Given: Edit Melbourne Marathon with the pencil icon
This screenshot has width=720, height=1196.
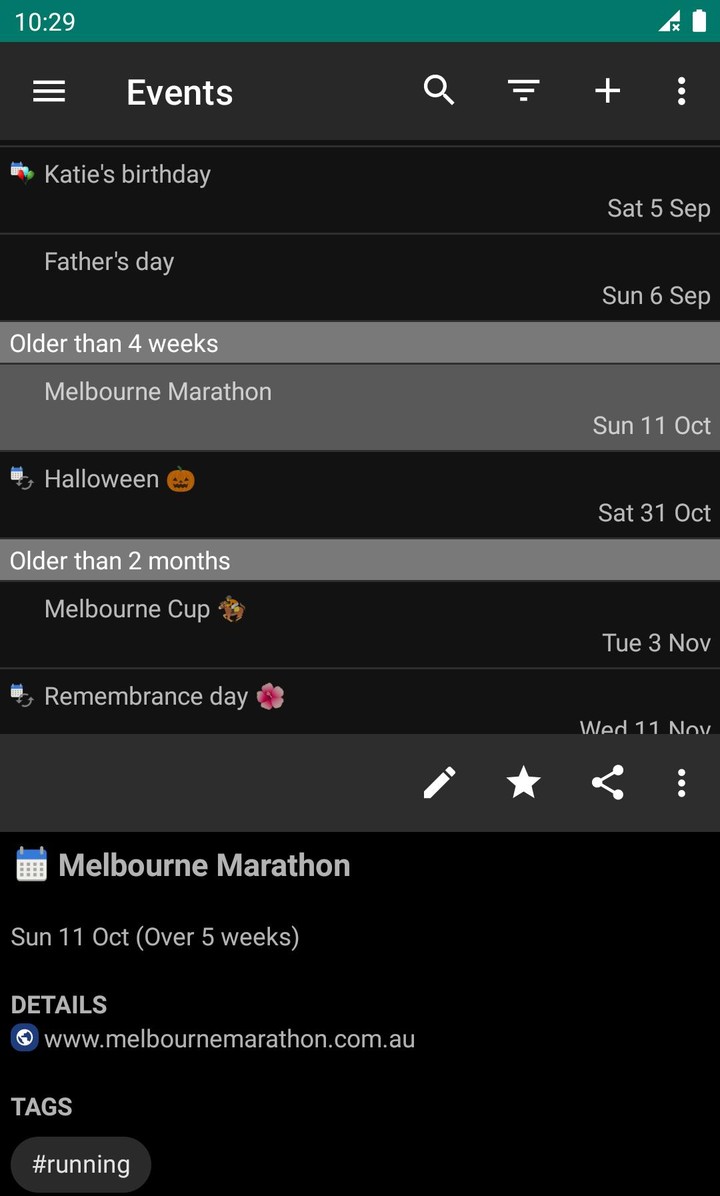Looking at the screenshot, I should [439, 783].
